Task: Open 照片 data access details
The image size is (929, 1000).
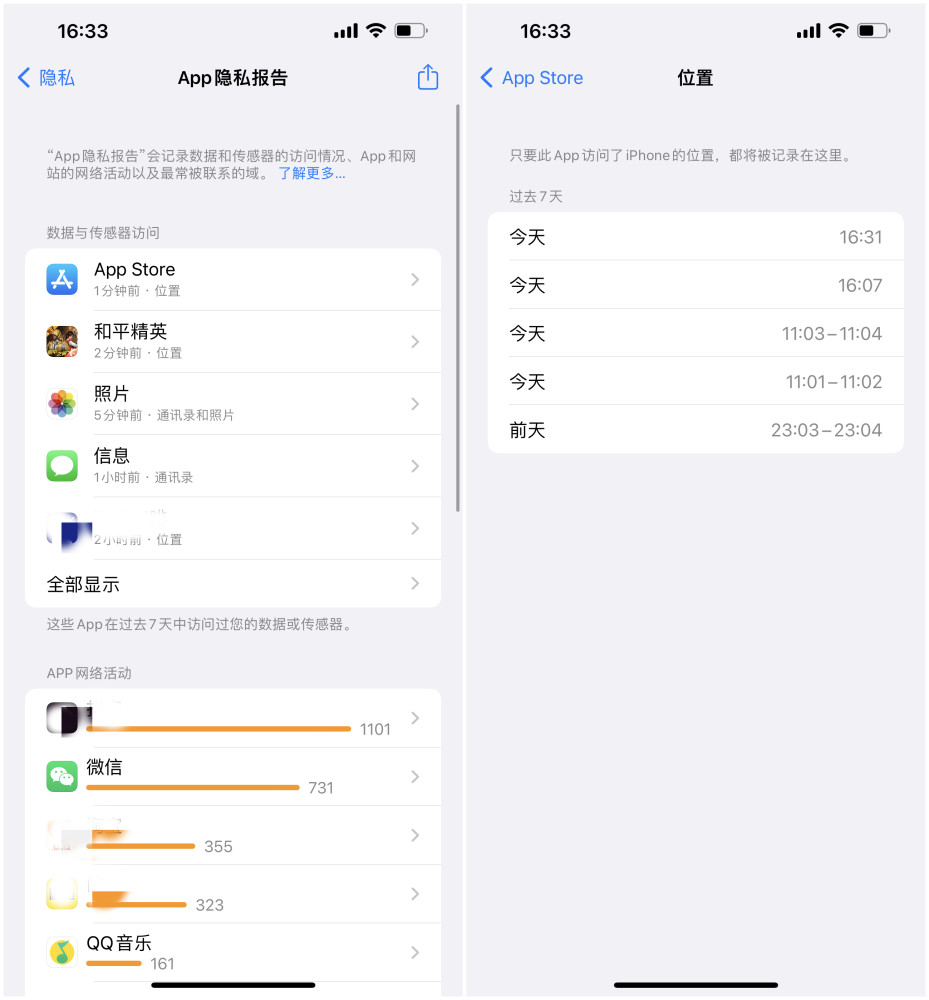Action: coord(233,403)
